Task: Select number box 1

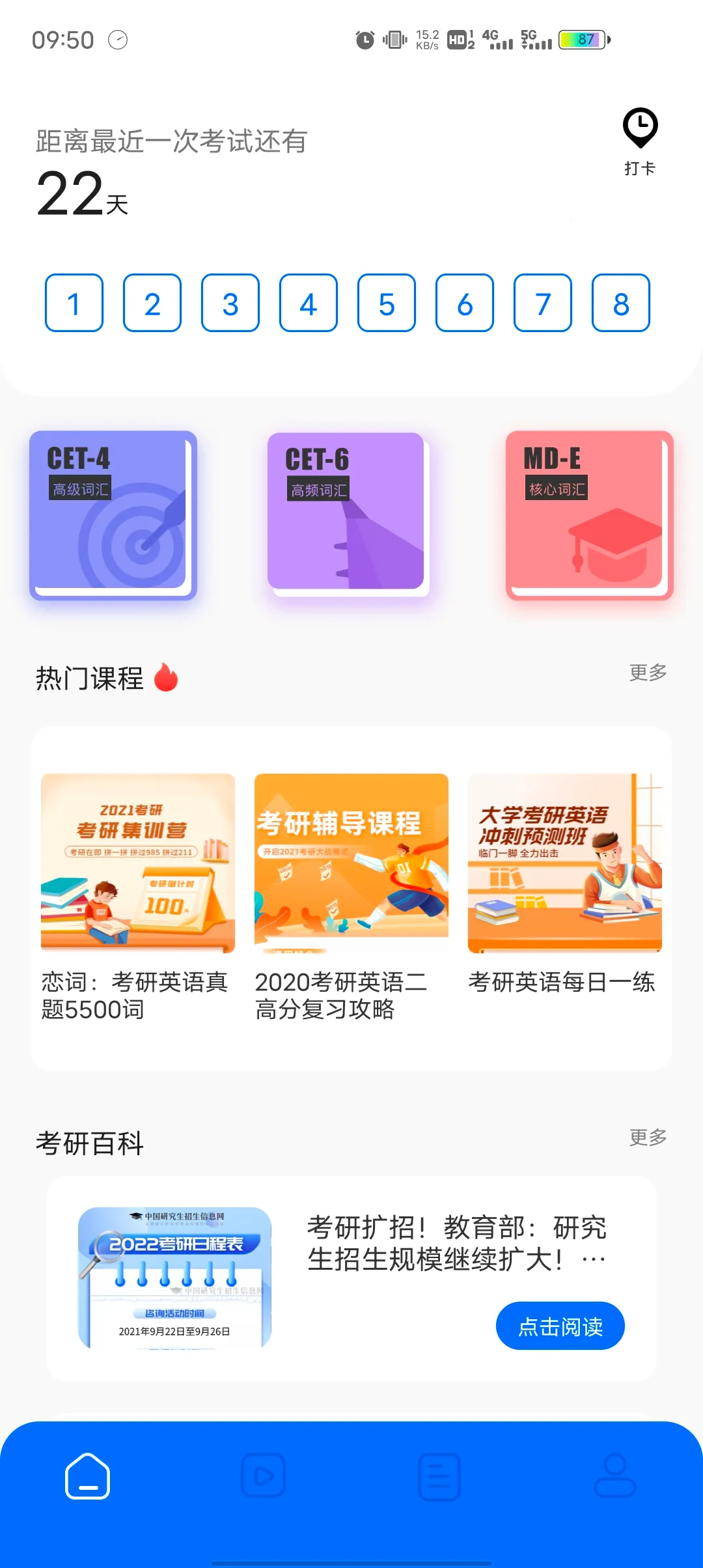Action: pos(74,303)
